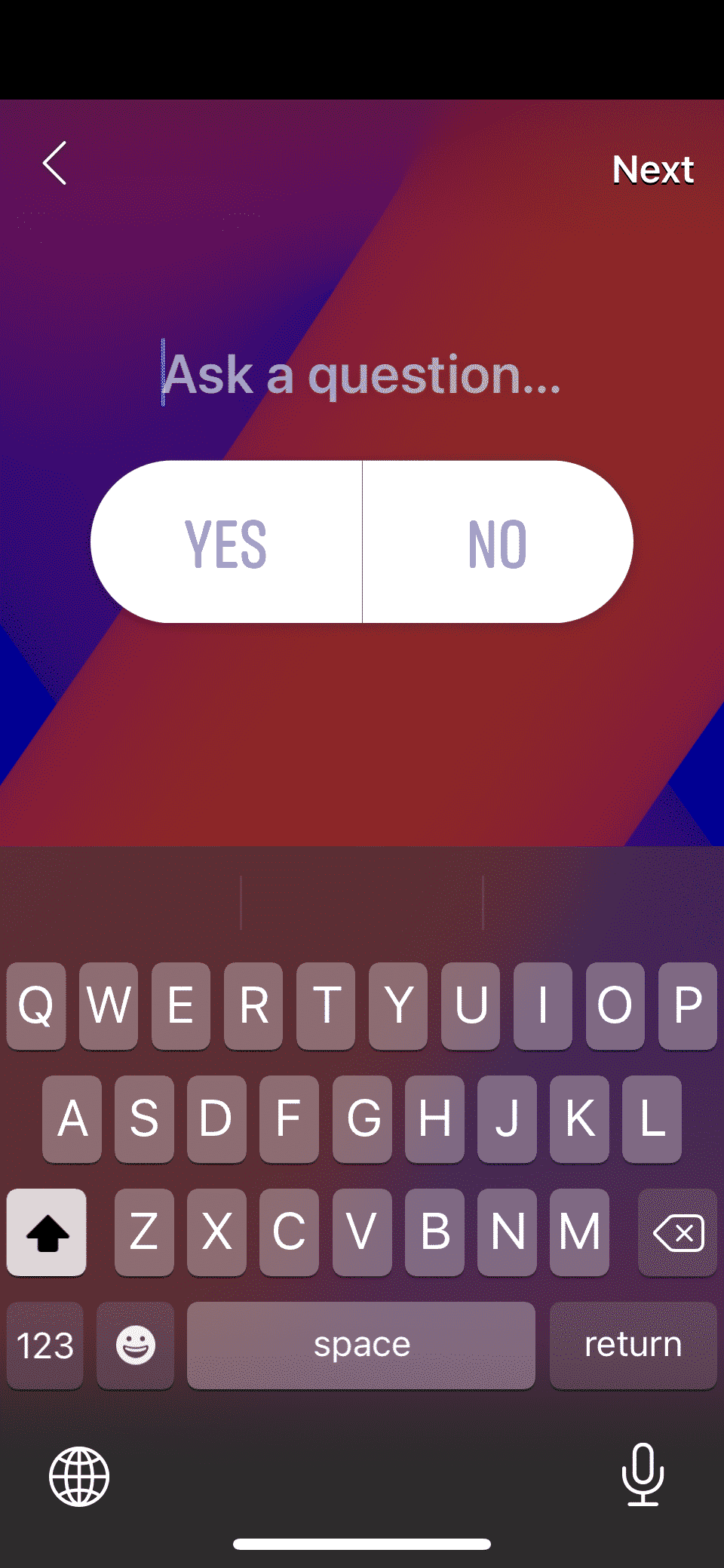Select the YES answer option

[x=226, y=542]
